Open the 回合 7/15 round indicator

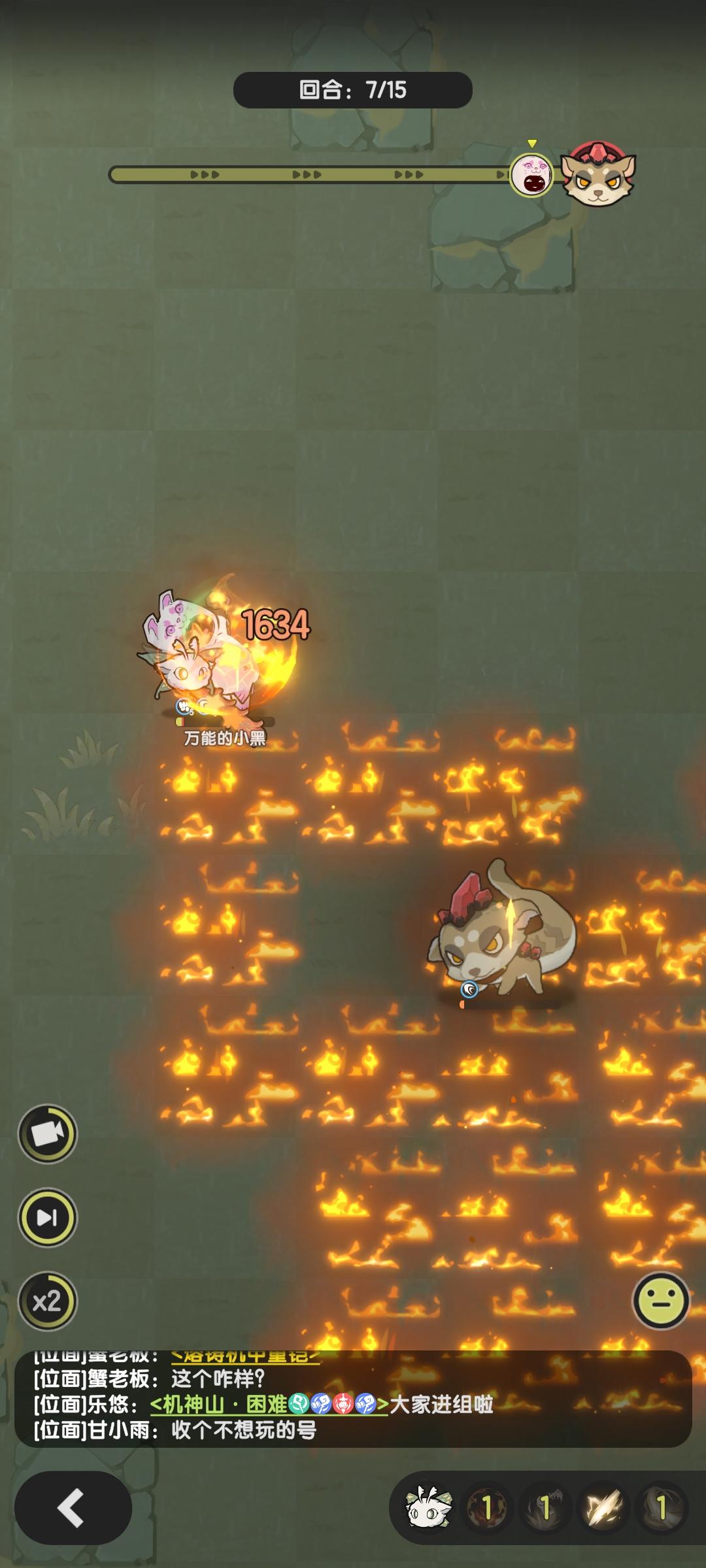[x=353, y=90]
